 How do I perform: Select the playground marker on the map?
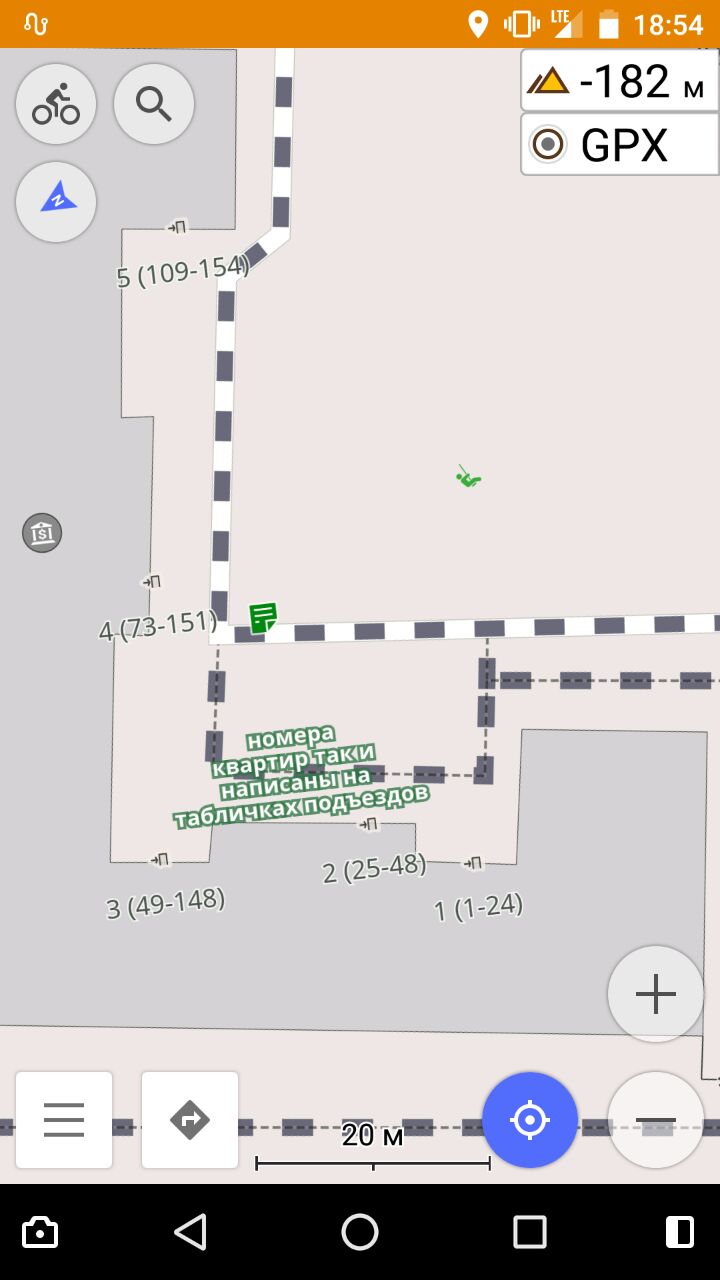(468, 477)
